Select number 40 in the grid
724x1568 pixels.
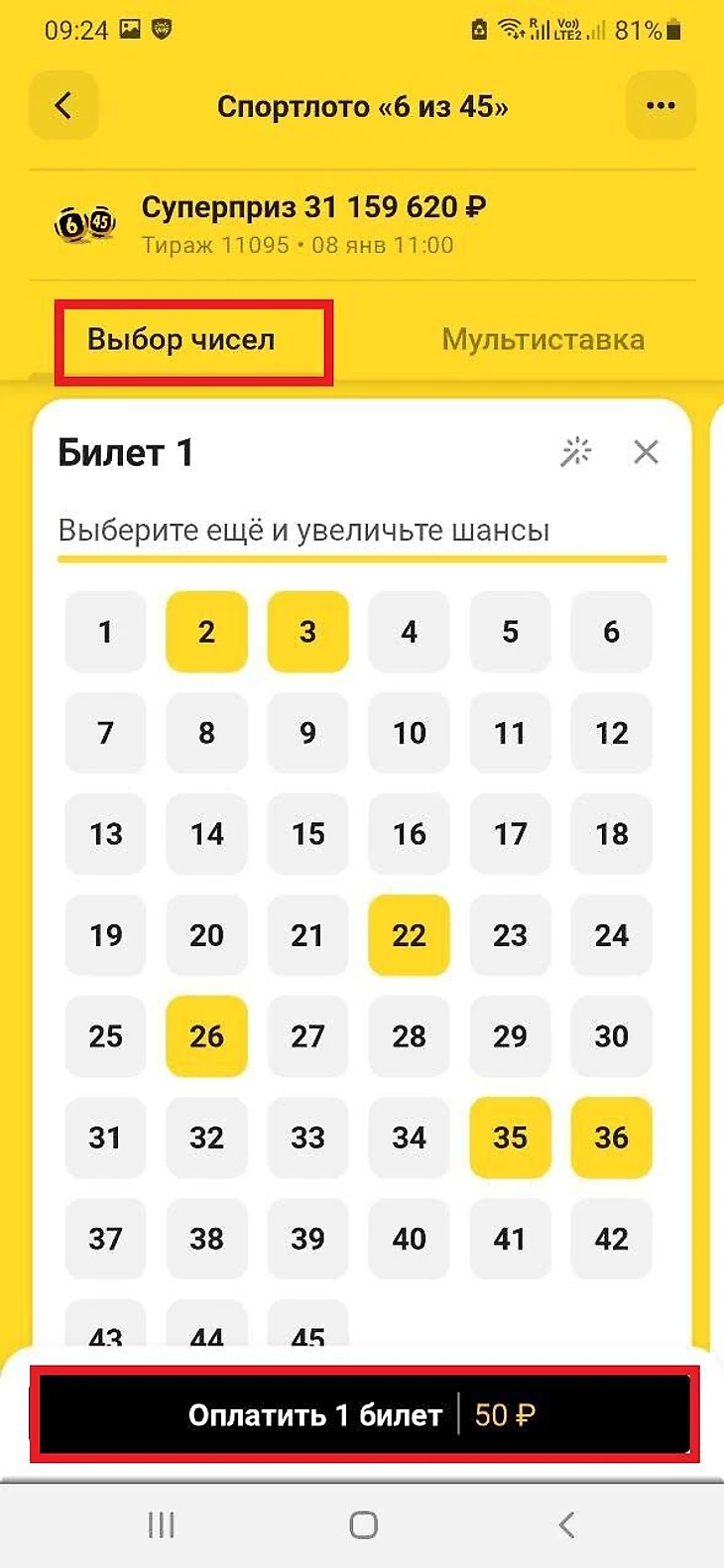409,1239
